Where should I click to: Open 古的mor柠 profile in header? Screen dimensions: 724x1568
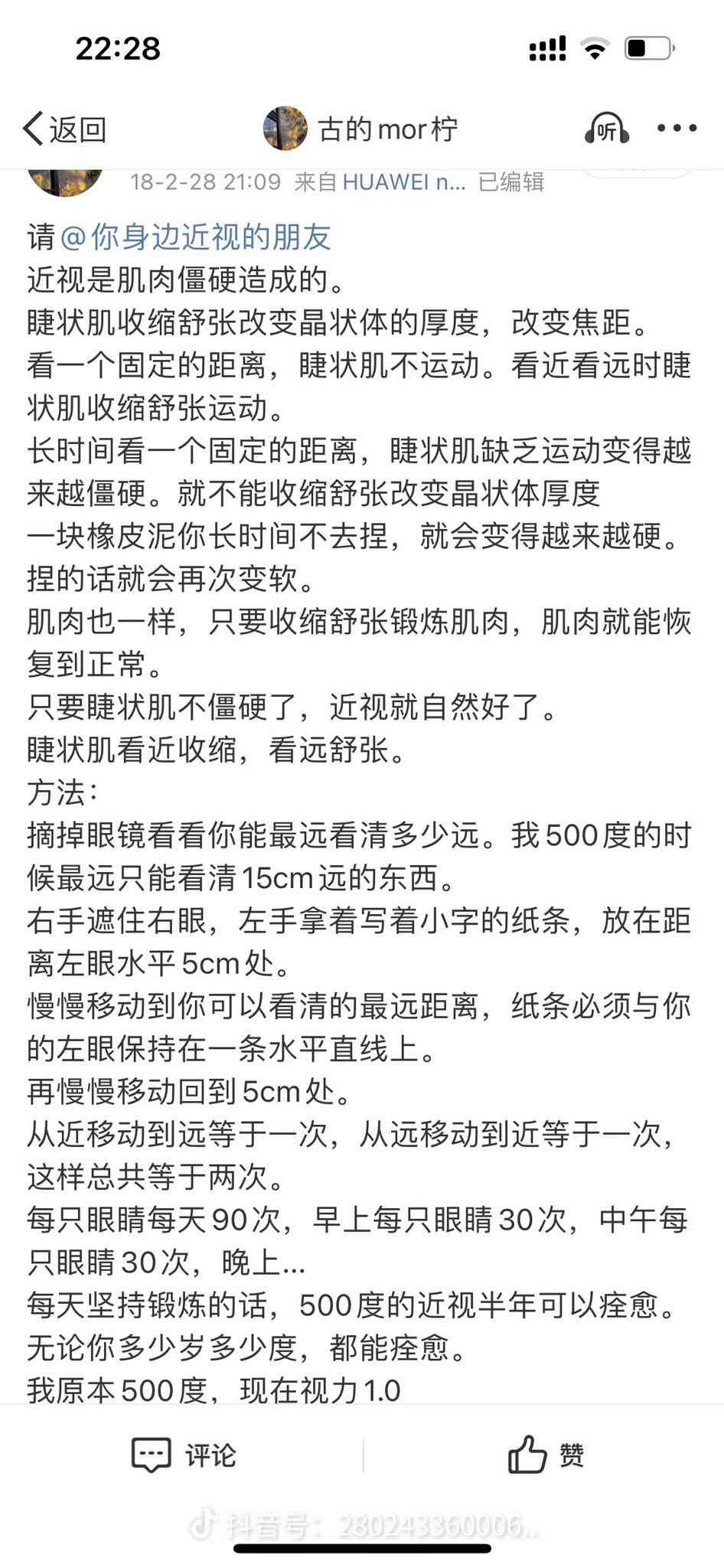[360, 129]
